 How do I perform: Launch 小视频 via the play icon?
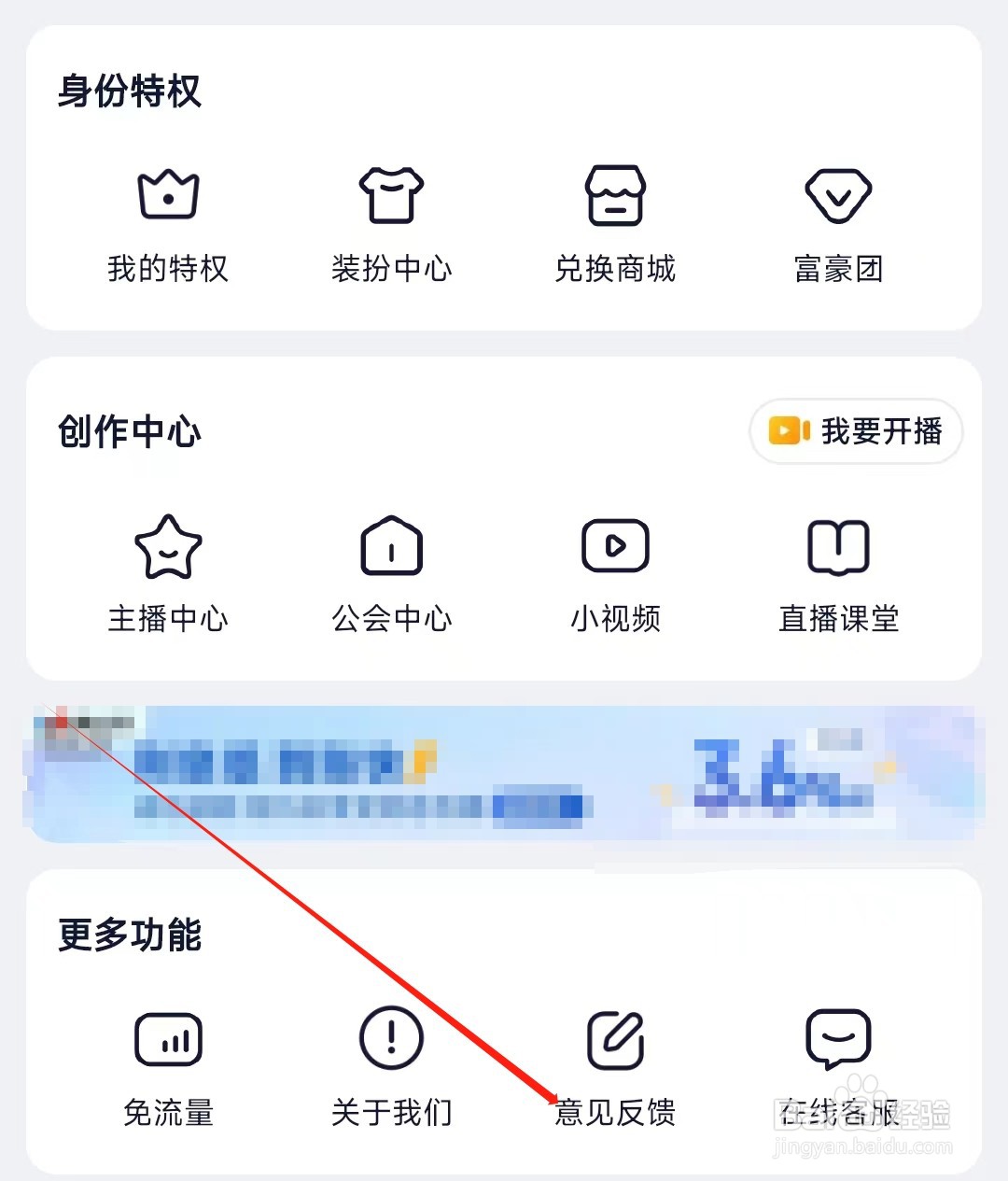[614, 545]
